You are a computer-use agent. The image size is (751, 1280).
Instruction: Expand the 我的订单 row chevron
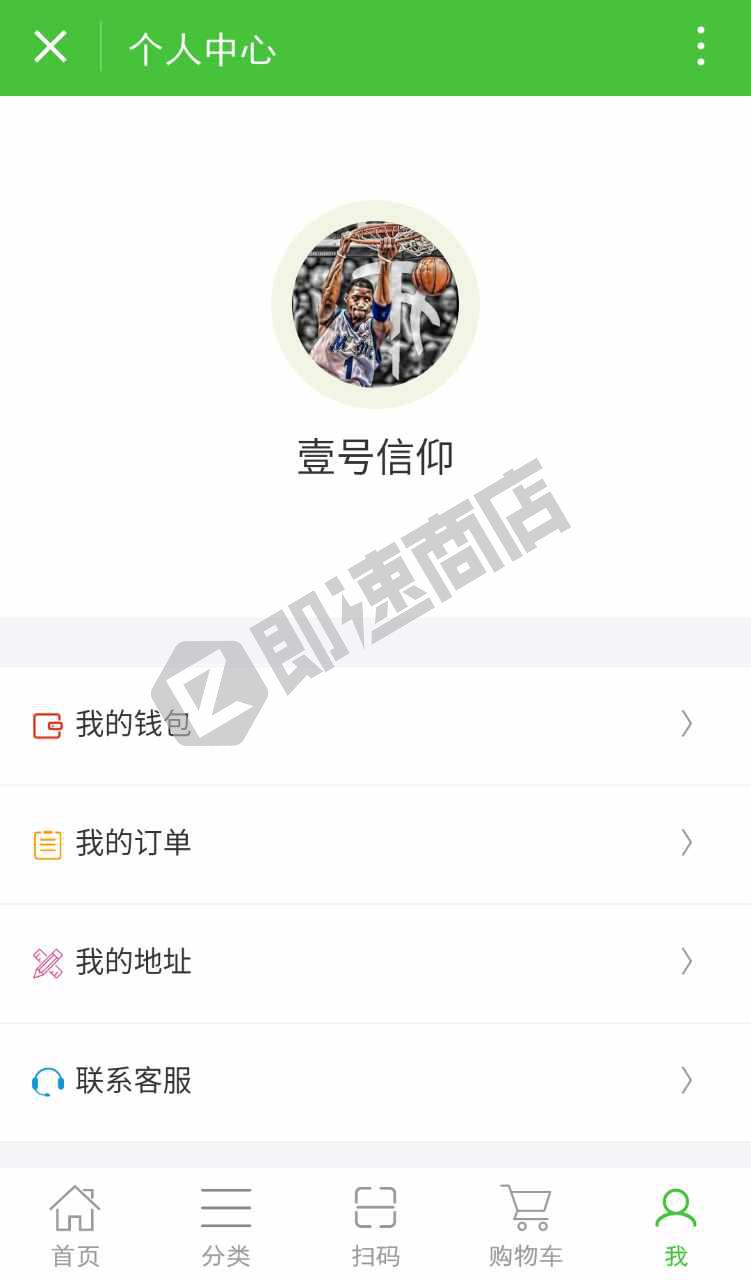(687, 843)
